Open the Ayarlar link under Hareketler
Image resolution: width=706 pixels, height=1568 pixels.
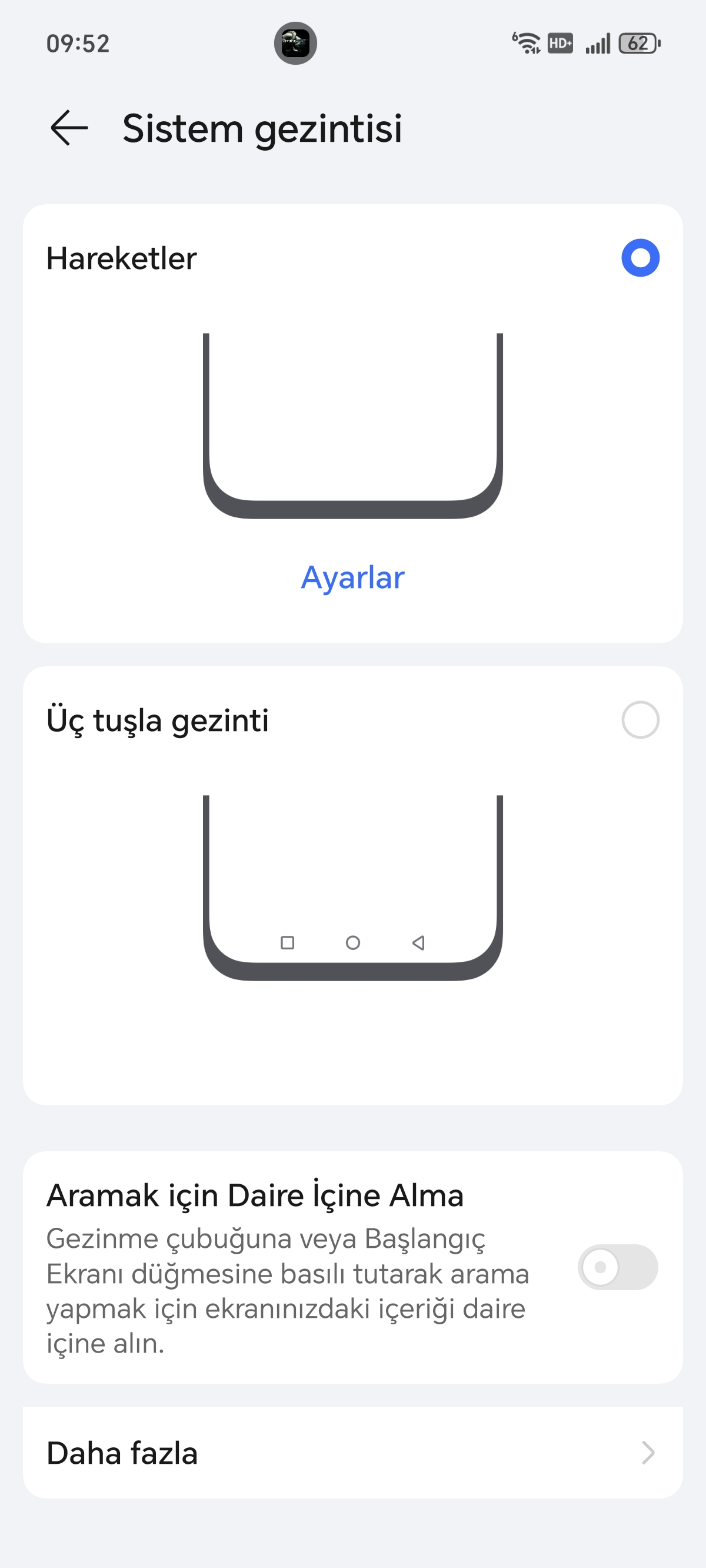352,577
